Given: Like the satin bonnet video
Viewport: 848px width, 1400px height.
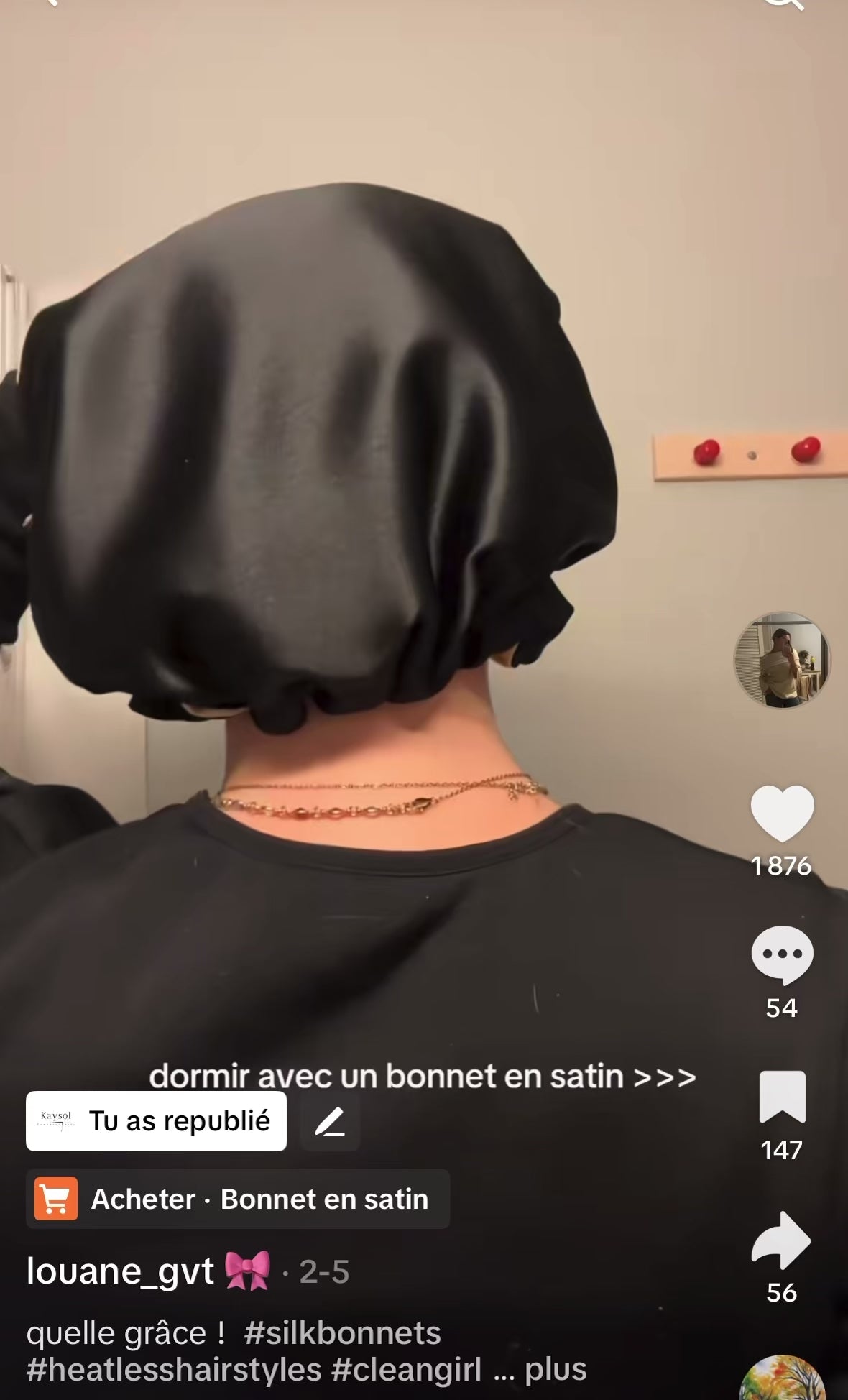Looking at the screenshot, I should (782, 813).
